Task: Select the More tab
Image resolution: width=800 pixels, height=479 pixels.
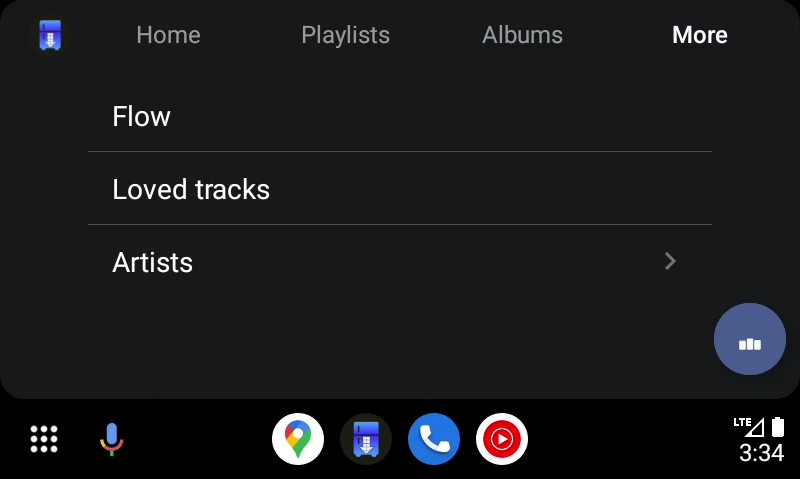Action: point(699,35)
